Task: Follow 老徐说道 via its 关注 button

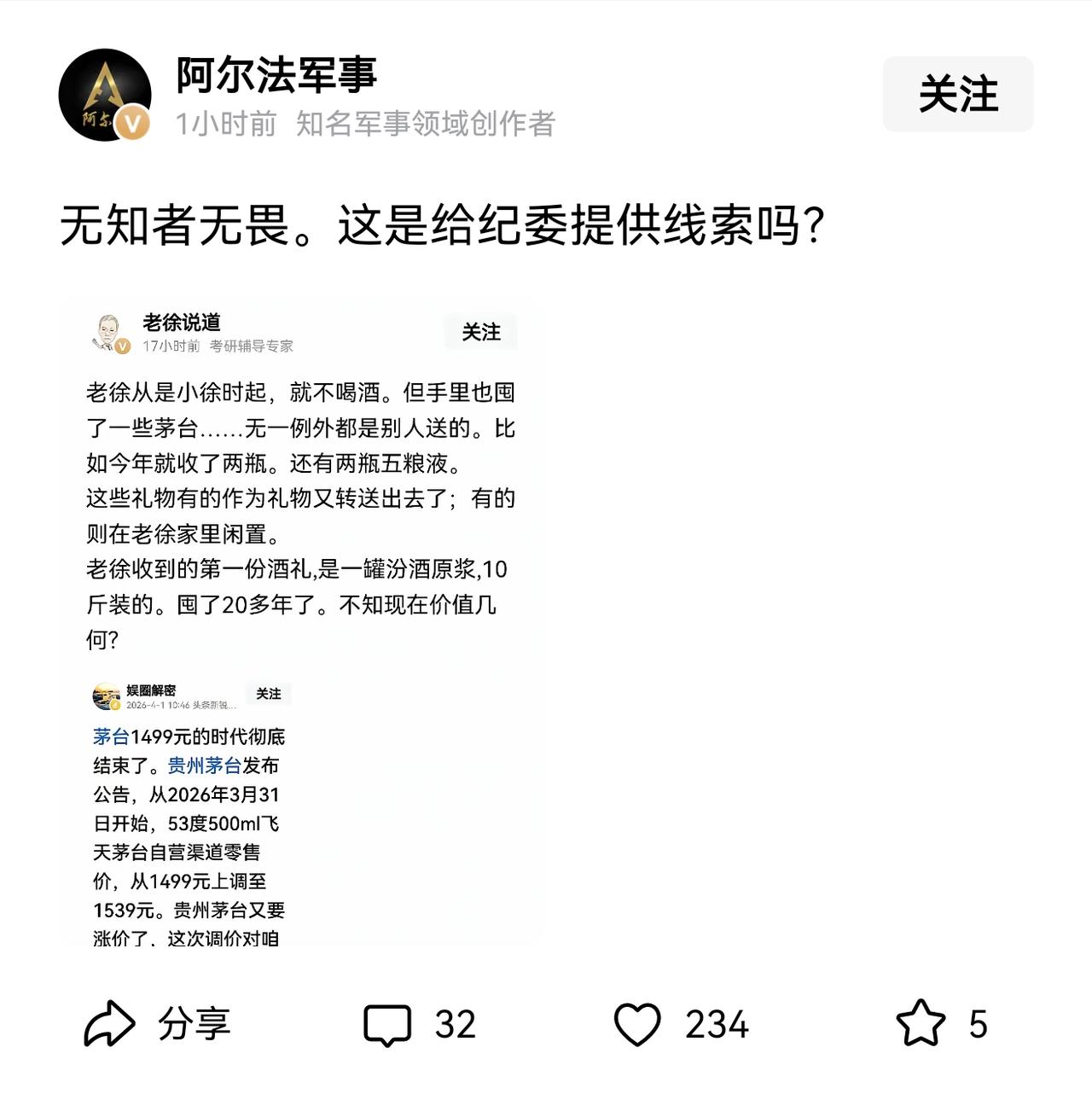Action: click(x=481, y=334)
